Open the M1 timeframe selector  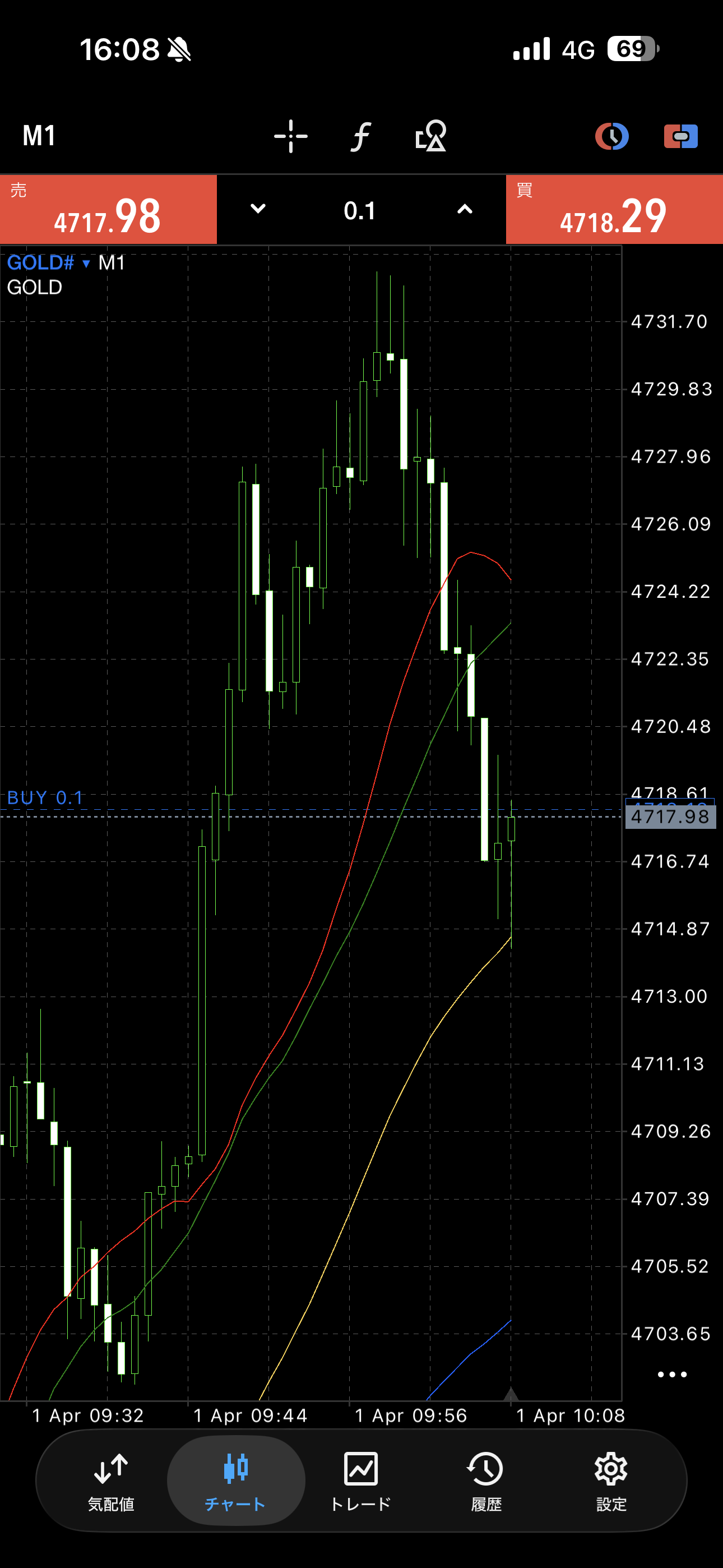[39, 135]
